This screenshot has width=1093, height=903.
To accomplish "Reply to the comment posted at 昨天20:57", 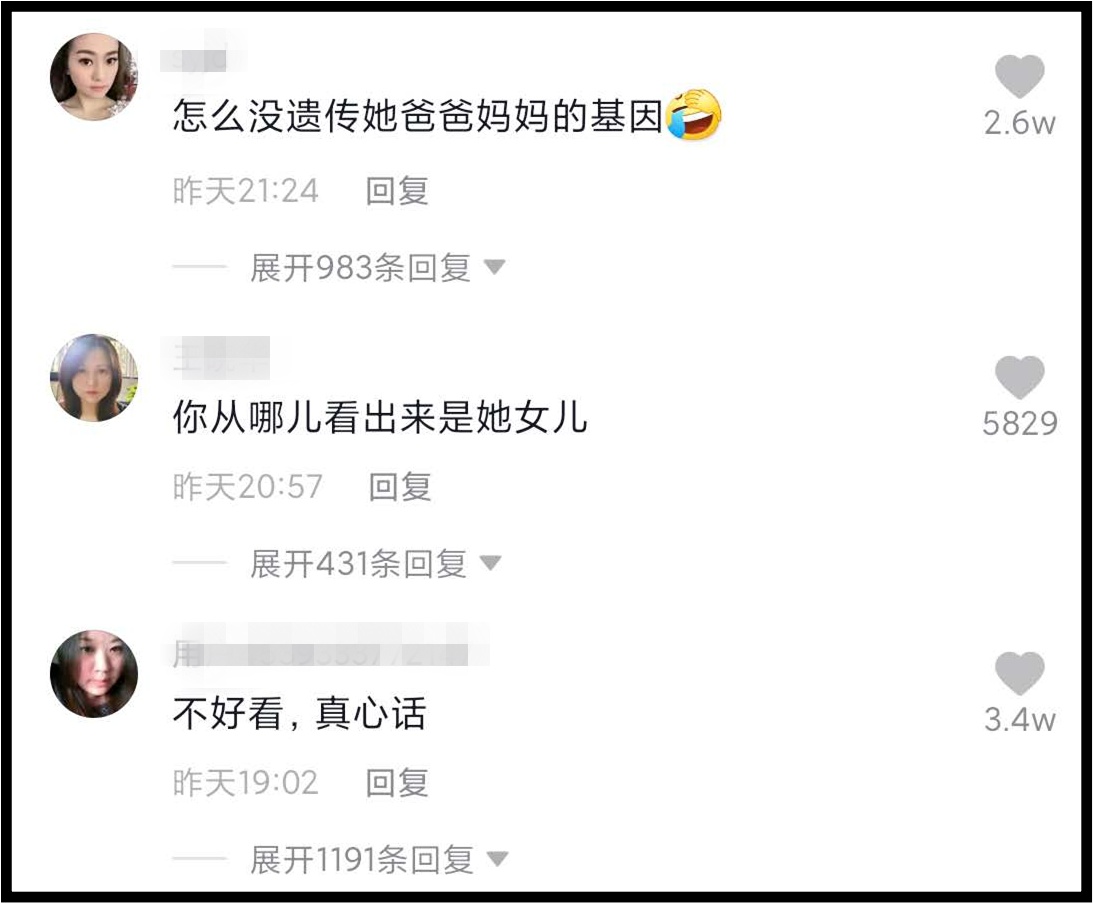I will [x=399, y=487].
